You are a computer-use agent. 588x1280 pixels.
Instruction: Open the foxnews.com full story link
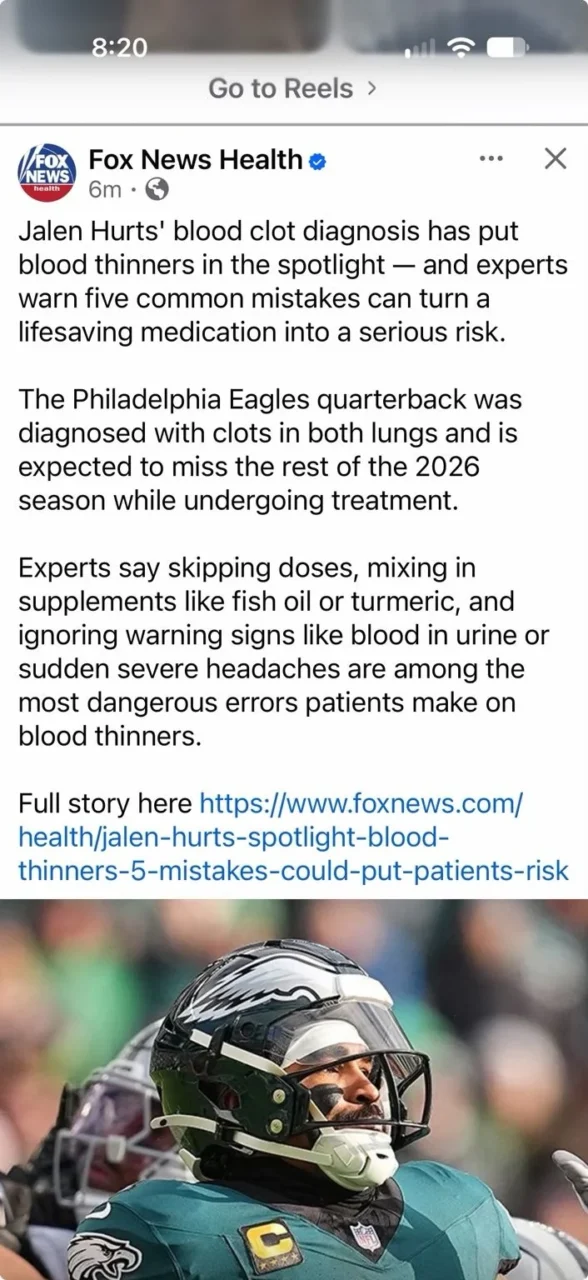pos(293,837)
